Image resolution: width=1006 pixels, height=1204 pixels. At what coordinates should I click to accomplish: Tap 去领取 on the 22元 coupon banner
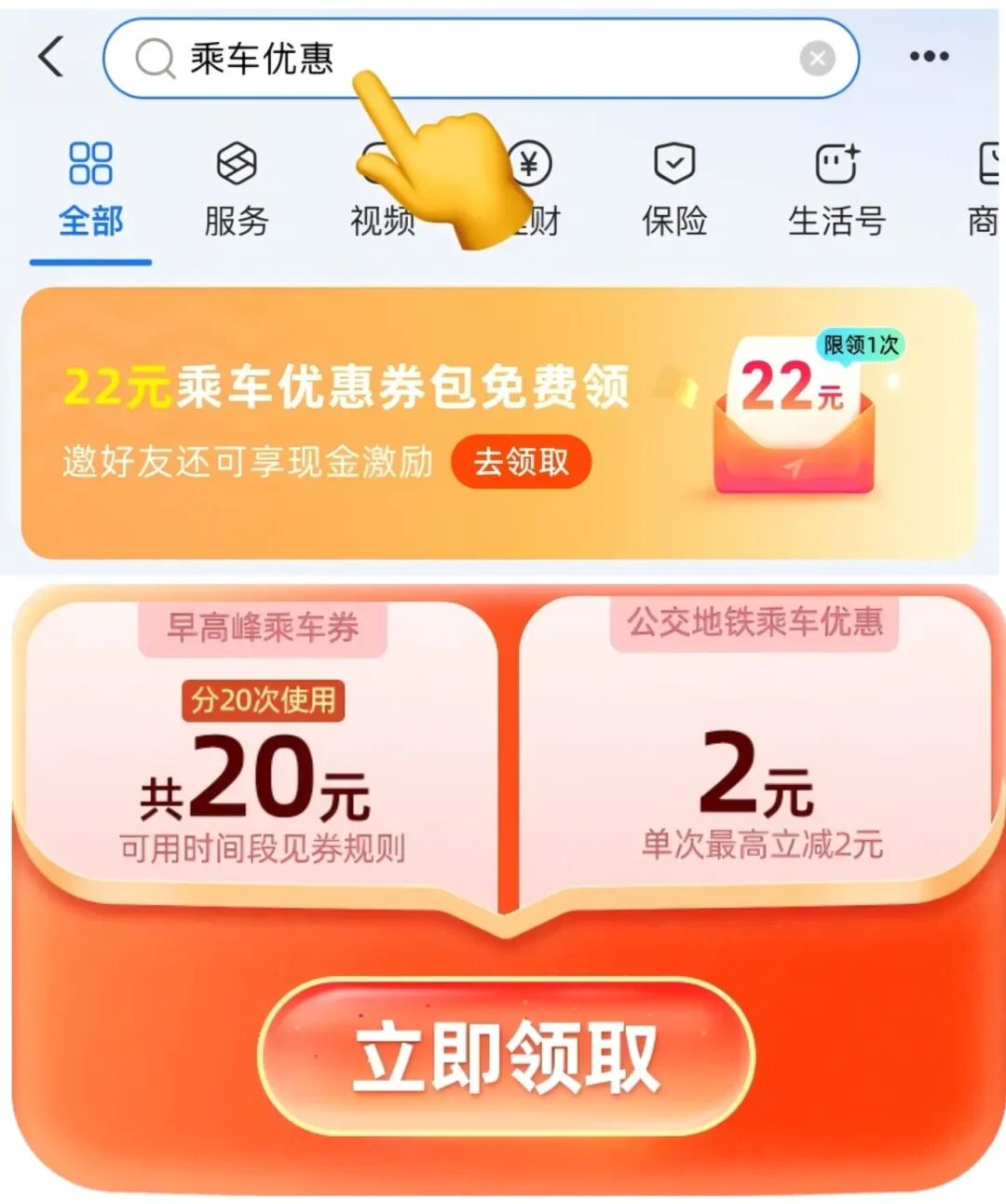point(521,461)
